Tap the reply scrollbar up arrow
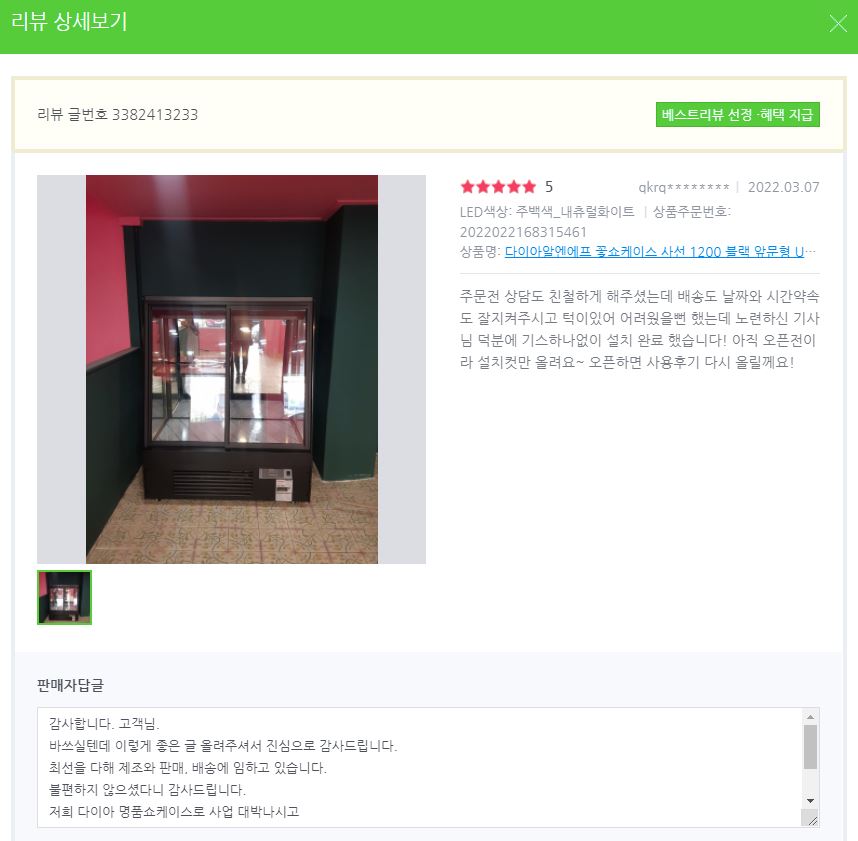Screen dimensions: 858x841 tap(811, 716)
